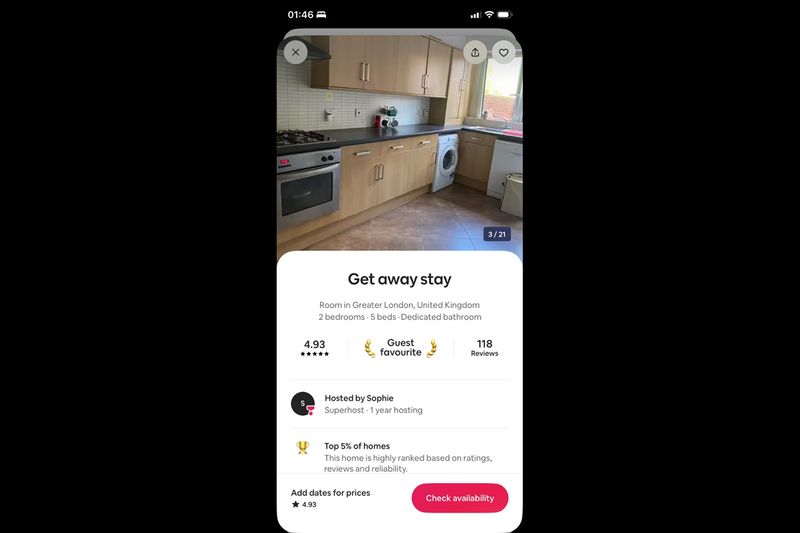Close the listing page
The width and height of the screenshot is (800, 533).
pos(295,52)
